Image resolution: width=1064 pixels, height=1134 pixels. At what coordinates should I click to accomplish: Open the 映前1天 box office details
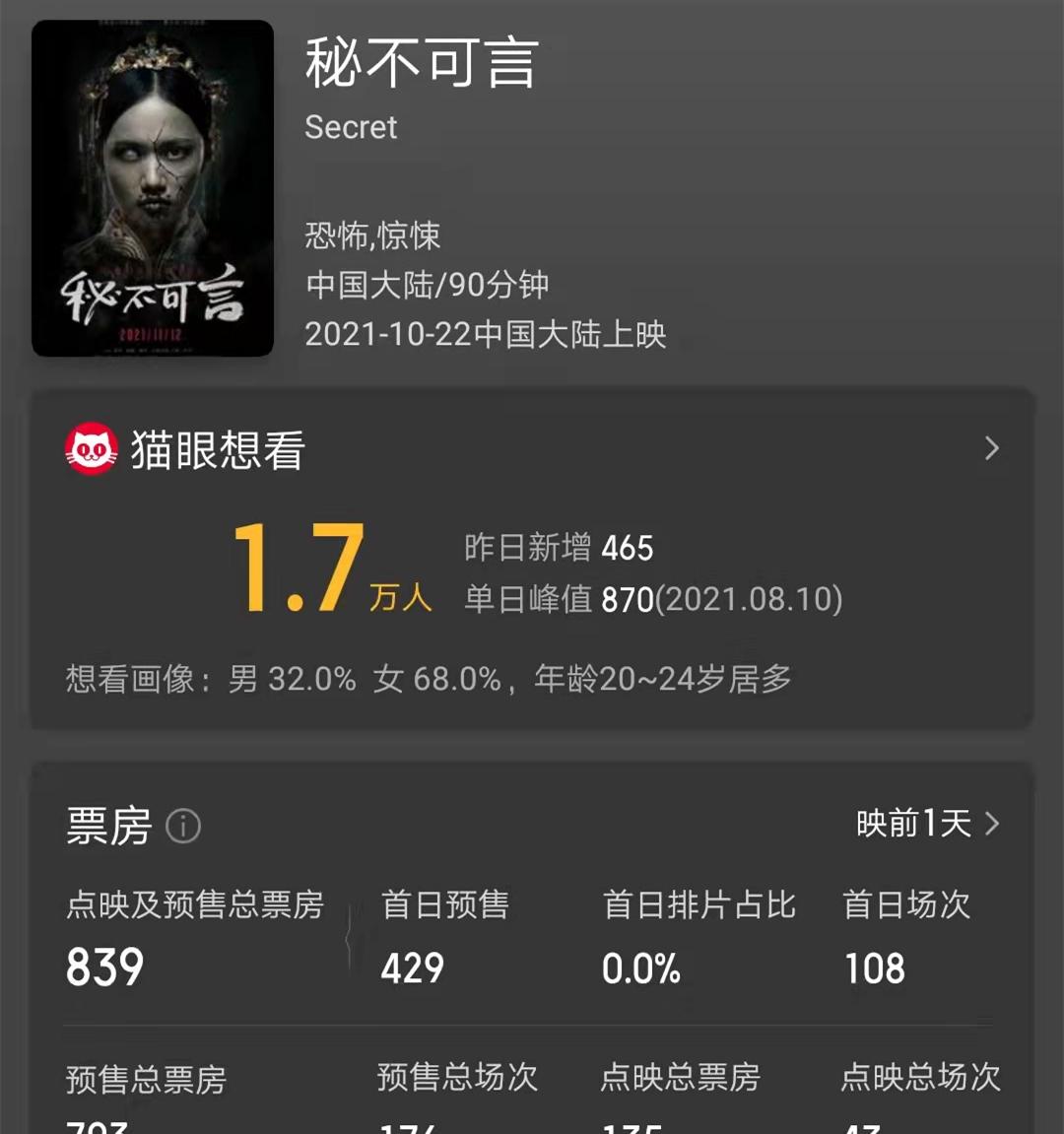pos(926,824)
